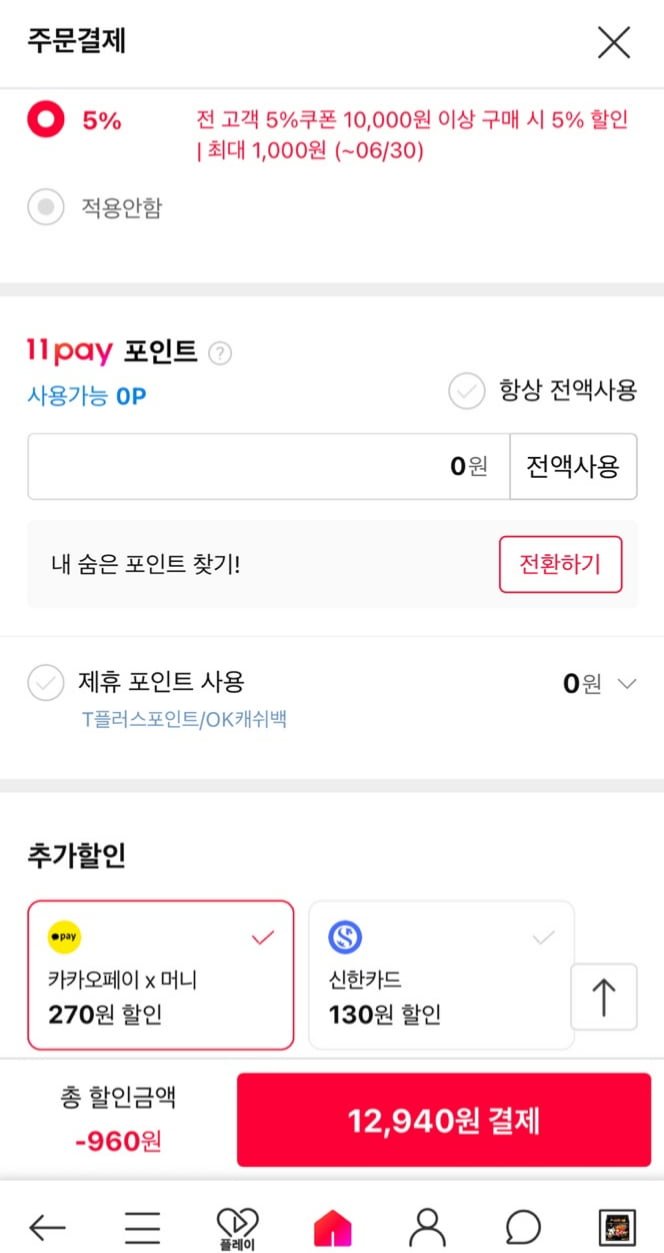This screenshot has width=664, height=1253.
Task: Open the chat bubble tab
Action: (x=523, y=1226)
